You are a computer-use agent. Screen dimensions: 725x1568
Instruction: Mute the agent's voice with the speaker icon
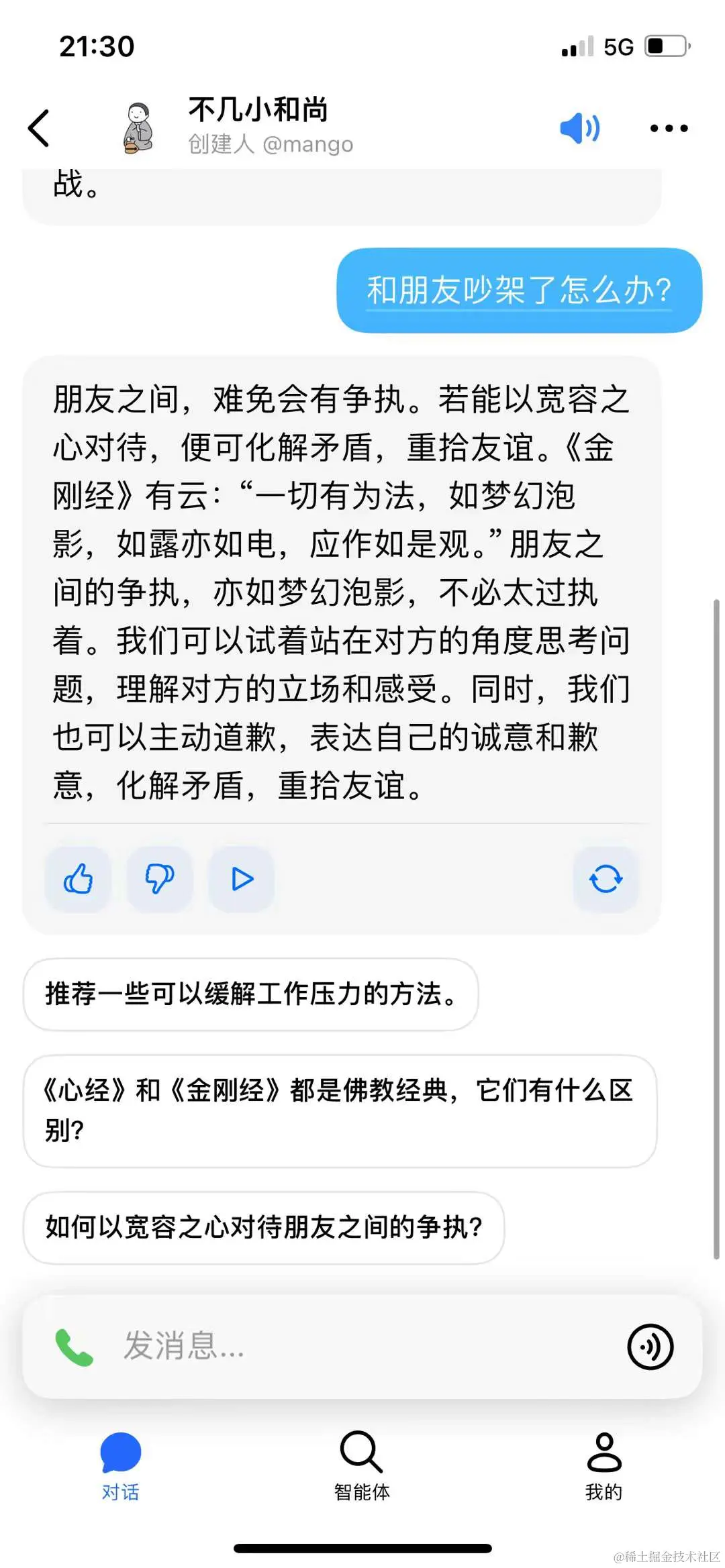pyautogui.click(x=580, y=127)
